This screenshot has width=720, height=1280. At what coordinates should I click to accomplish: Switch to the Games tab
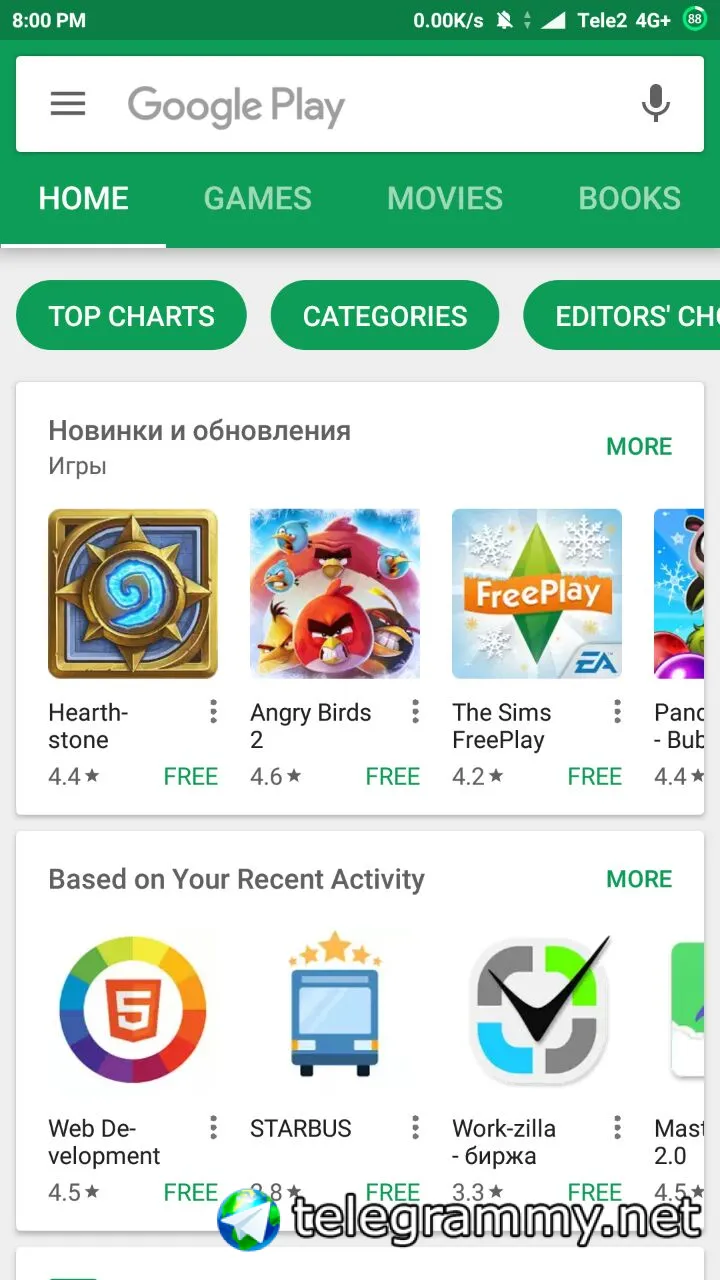[257, 198]
